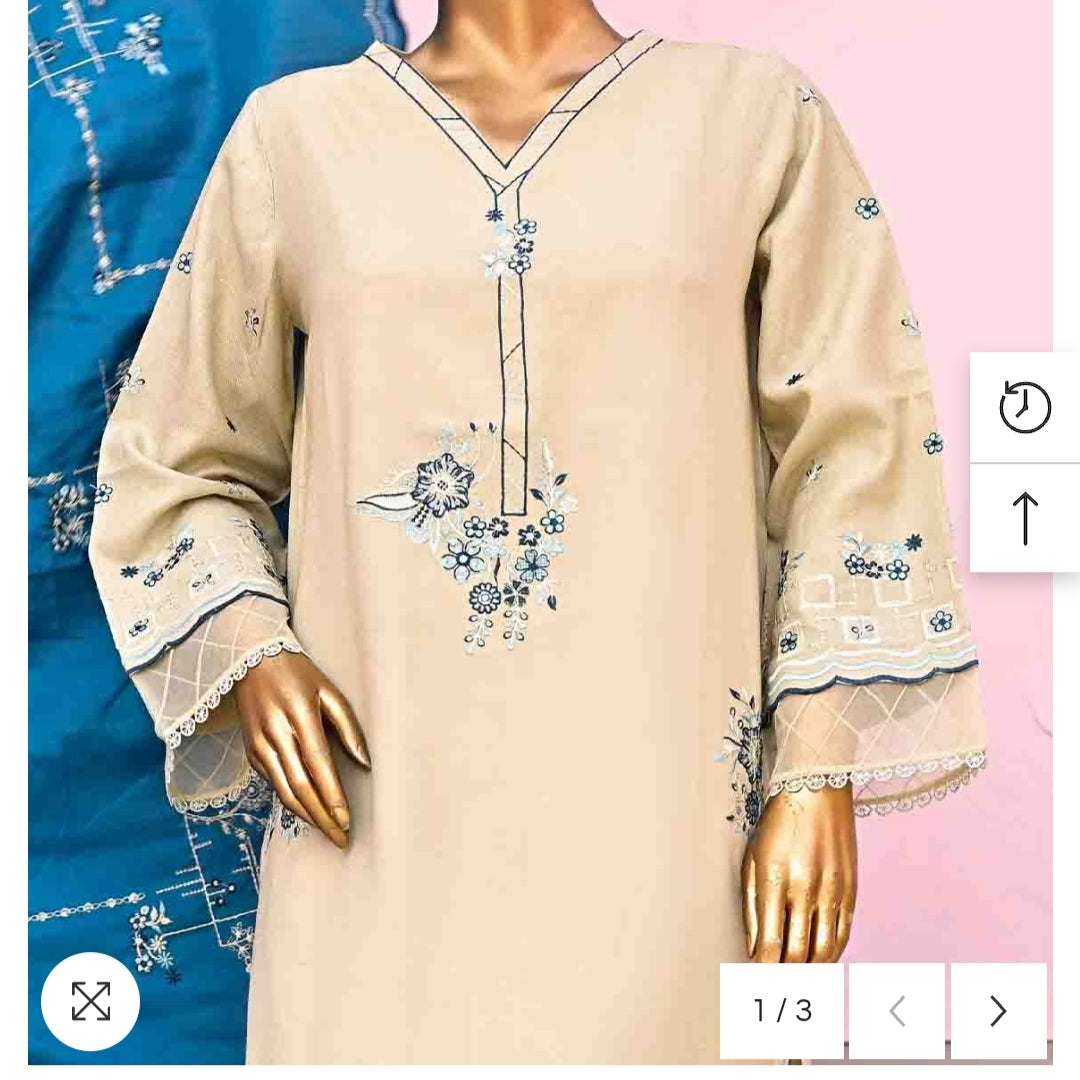Screen dimensions: 1080x1080
Task: Open recently viewed history
Action: tap(1025, 408)
